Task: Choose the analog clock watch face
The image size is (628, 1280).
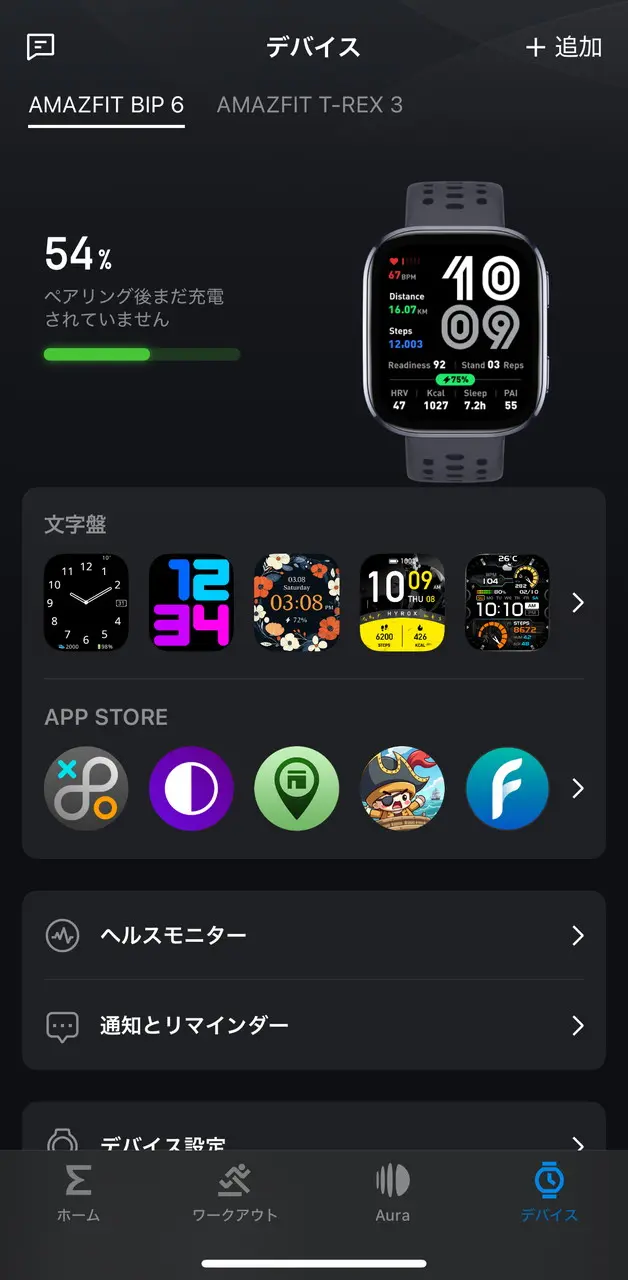Action: (86, 602)
